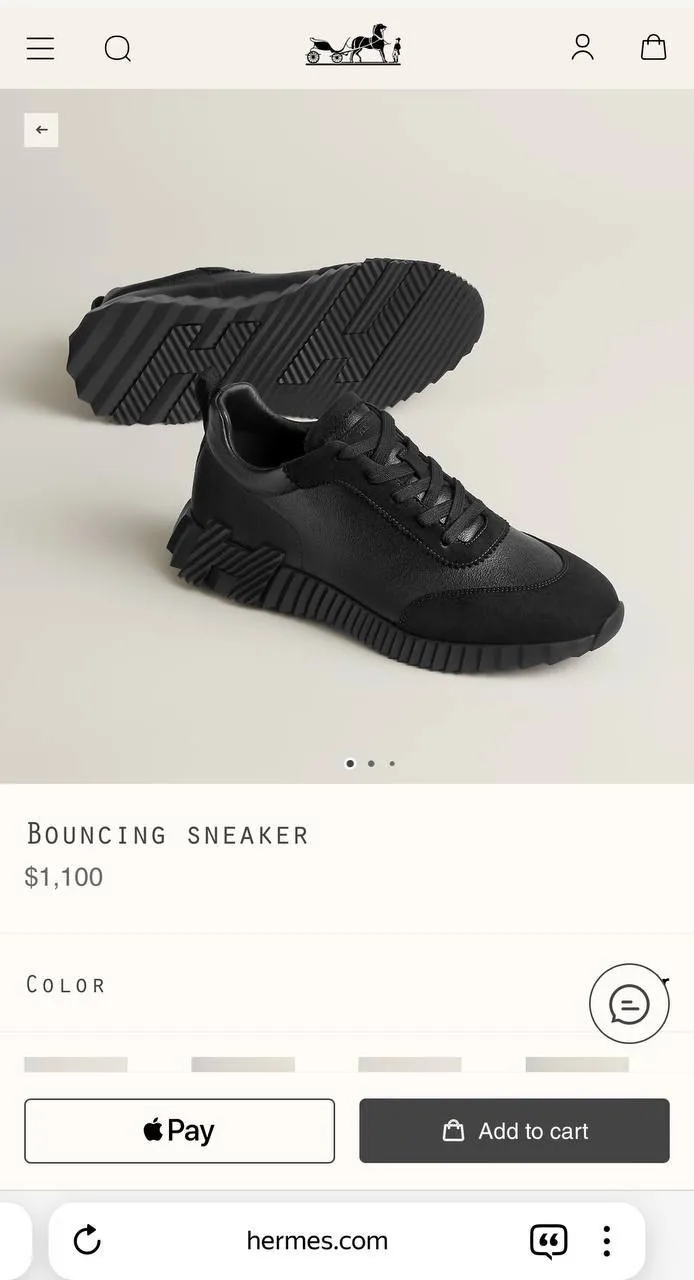
Task: View the shopping bag
Action: 653,47
